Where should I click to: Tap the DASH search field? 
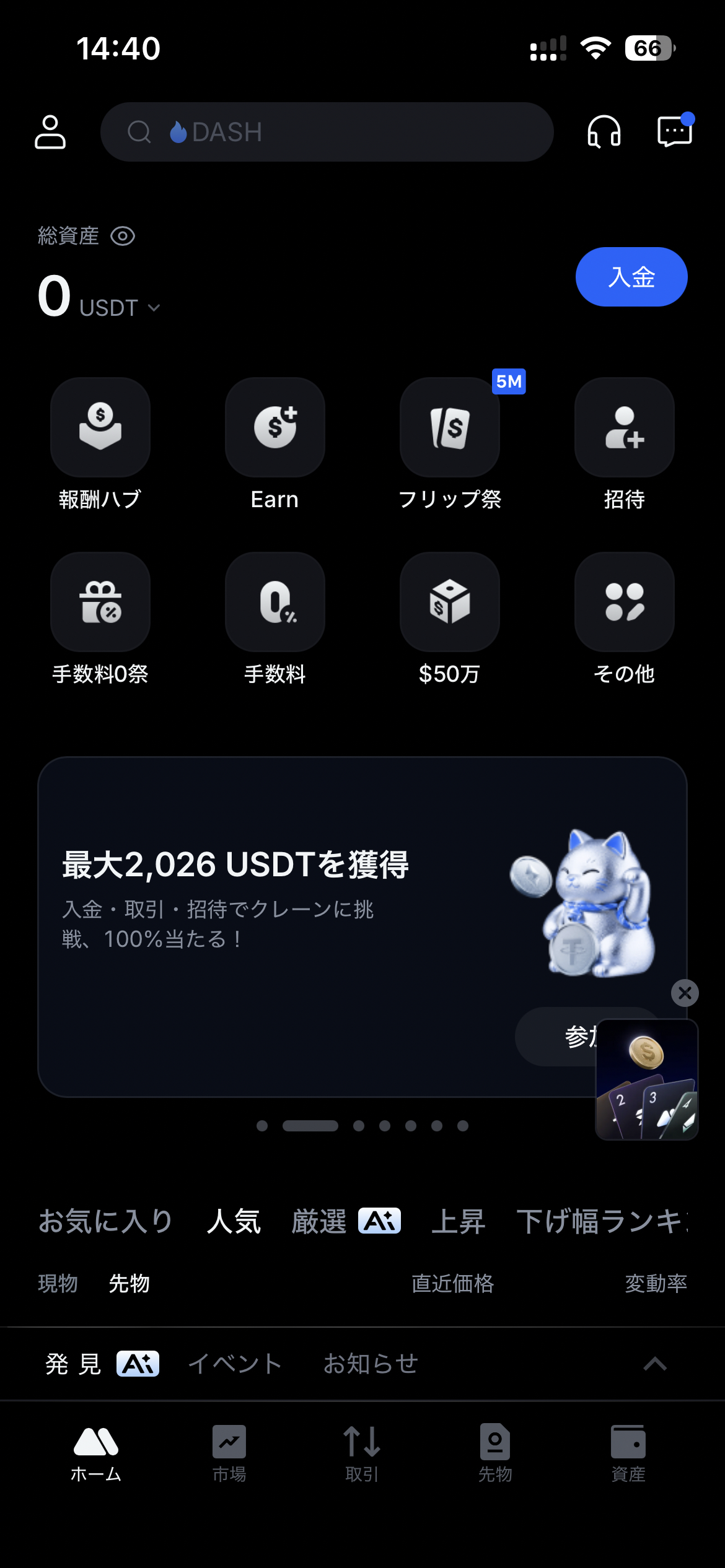point(327,132)
